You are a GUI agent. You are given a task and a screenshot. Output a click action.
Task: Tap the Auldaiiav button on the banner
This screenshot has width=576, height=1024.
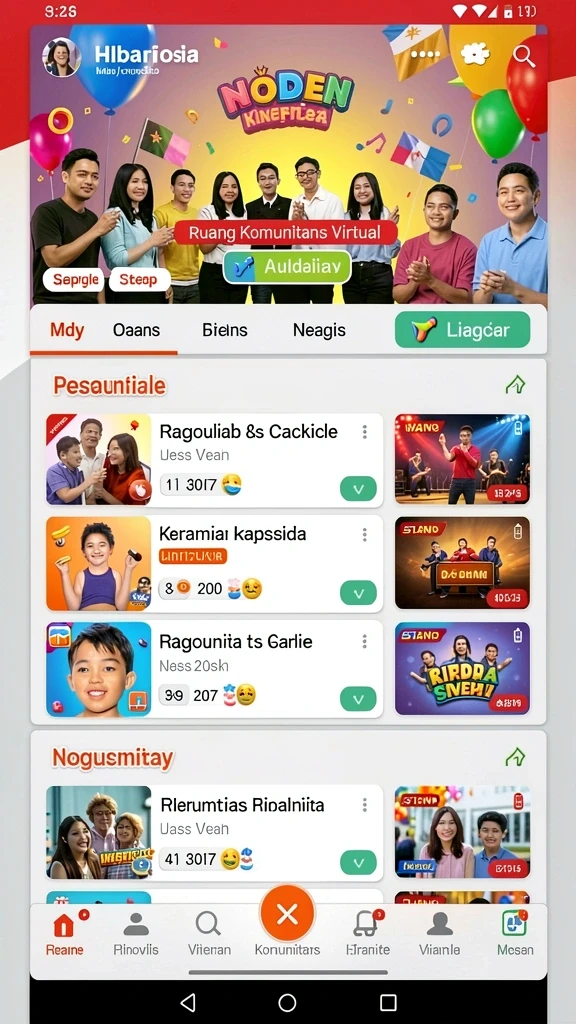pyautogui.click(x=287, y=266)
